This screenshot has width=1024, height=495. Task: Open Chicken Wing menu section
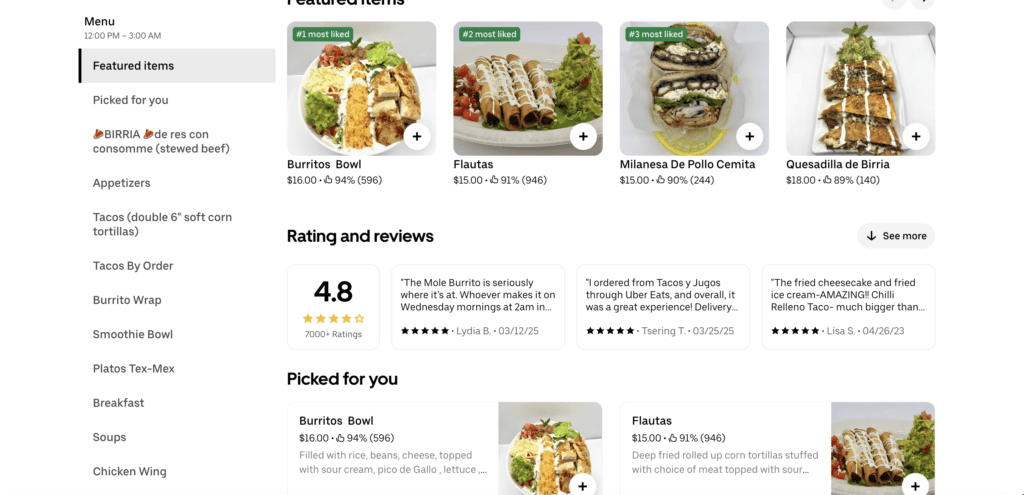(129, 471)
